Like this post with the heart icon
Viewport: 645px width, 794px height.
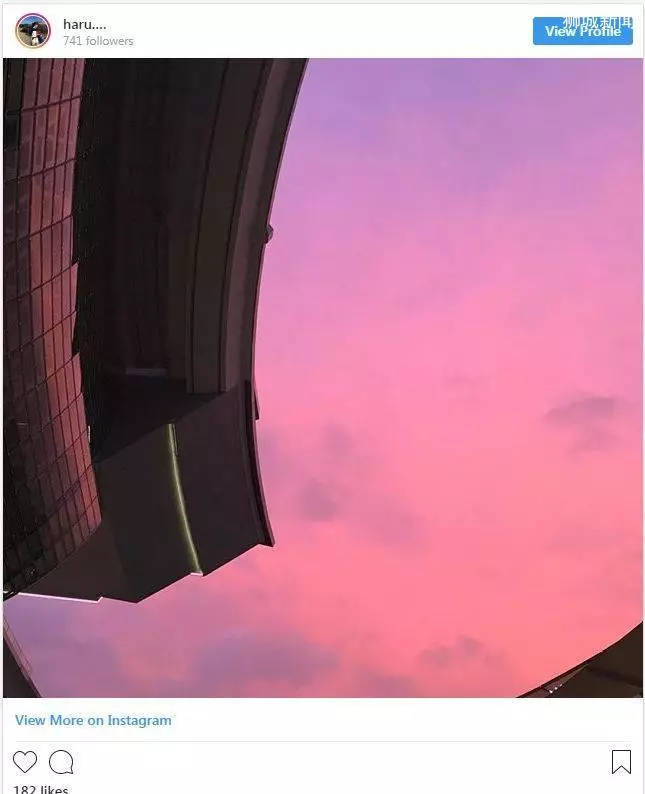point(25,762)
